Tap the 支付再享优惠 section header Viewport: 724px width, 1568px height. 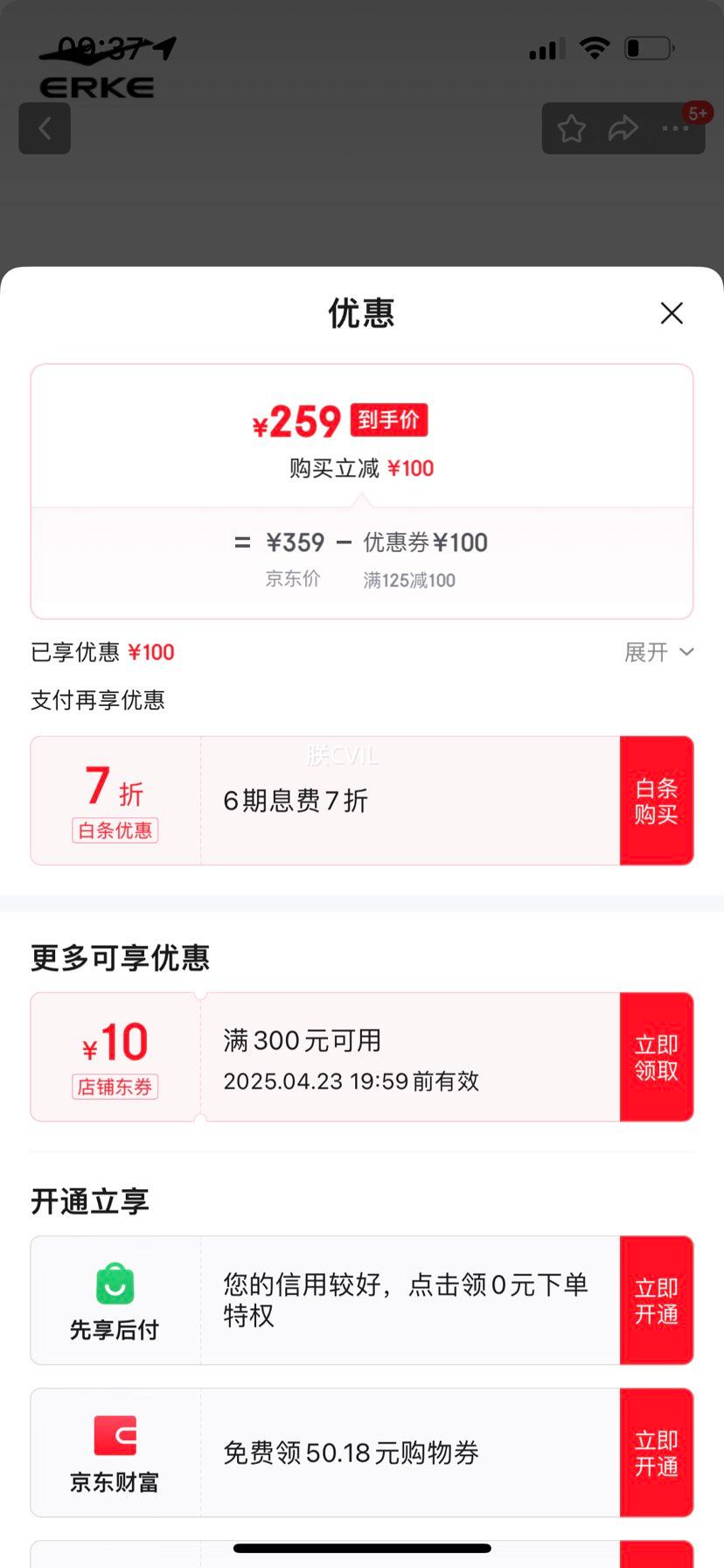point(97,700)
